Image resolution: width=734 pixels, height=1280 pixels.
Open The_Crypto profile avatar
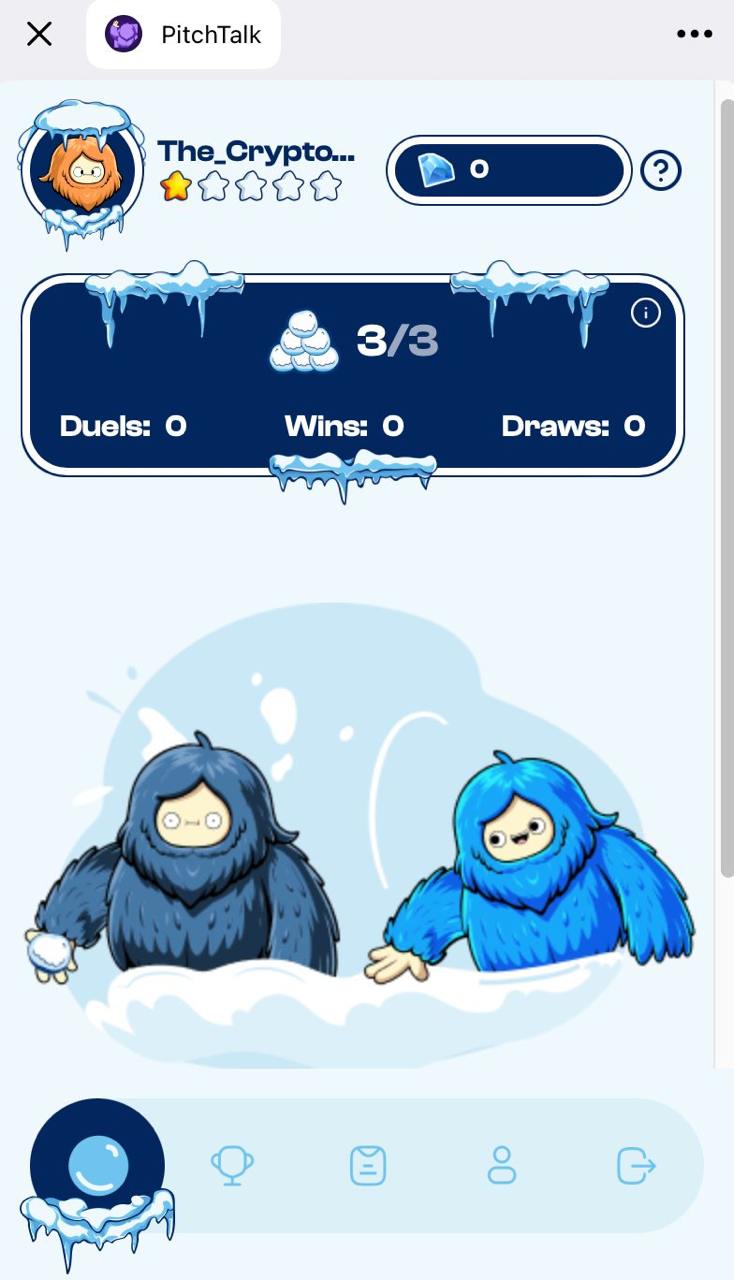81,170
